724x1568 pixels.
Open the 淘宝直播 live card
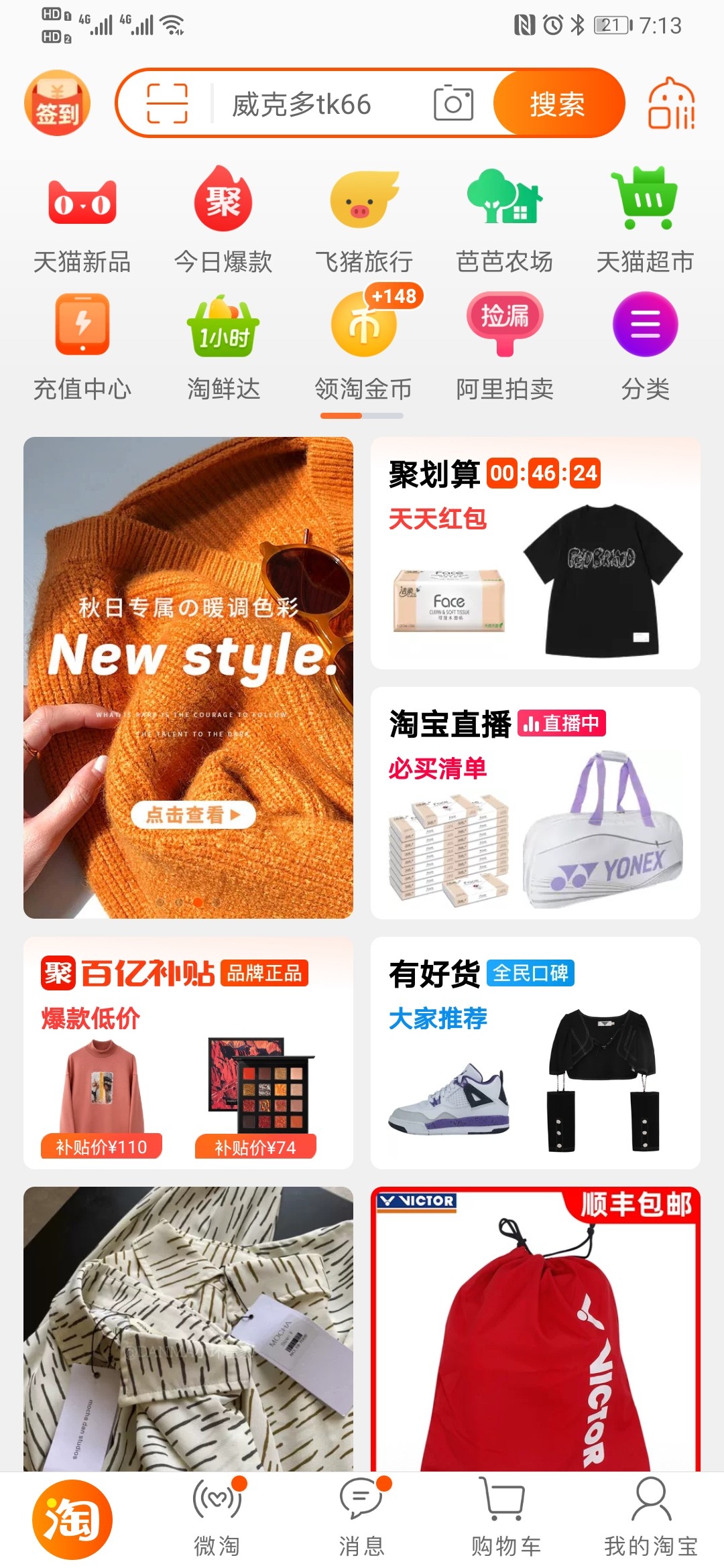(x=535, y=803)
